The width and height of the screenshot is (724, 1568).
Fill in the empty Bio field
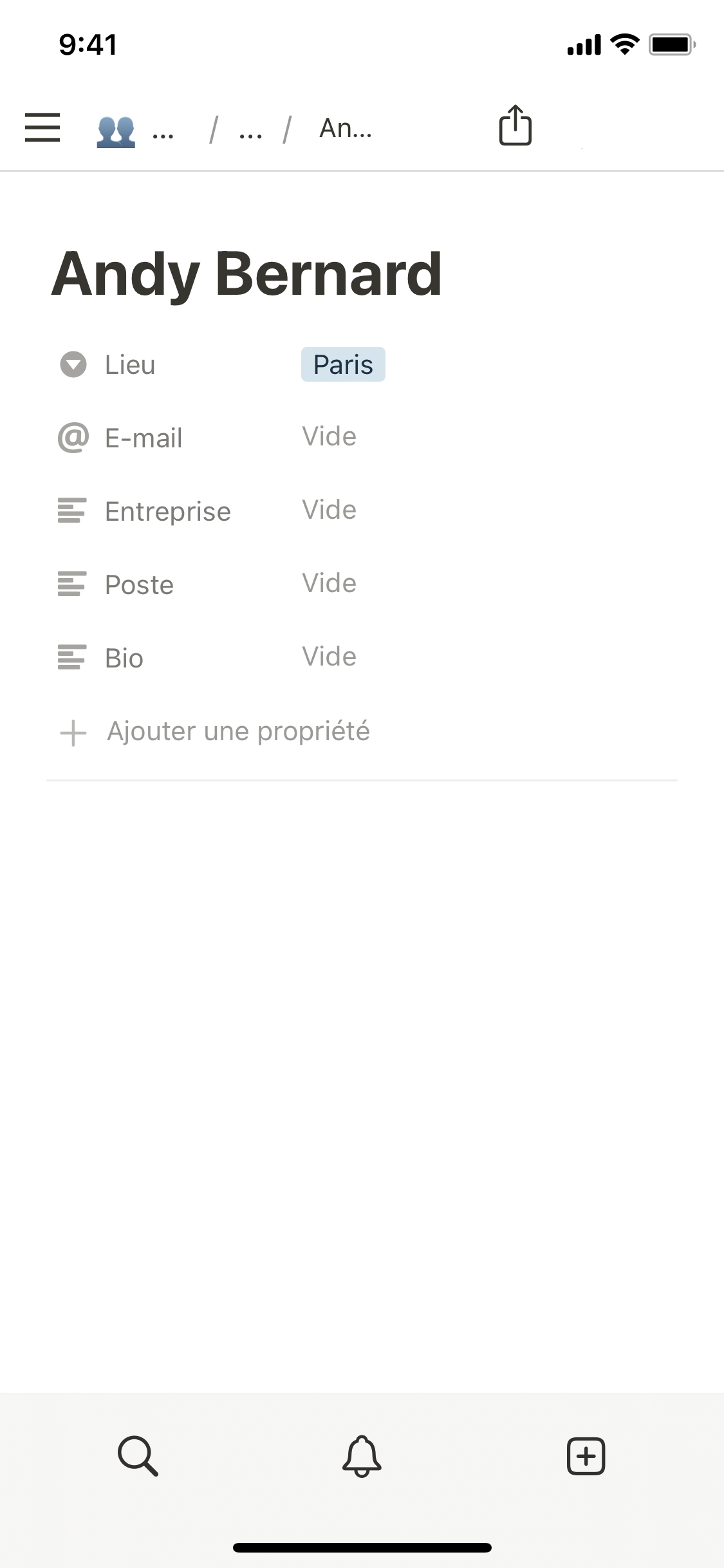330,657
